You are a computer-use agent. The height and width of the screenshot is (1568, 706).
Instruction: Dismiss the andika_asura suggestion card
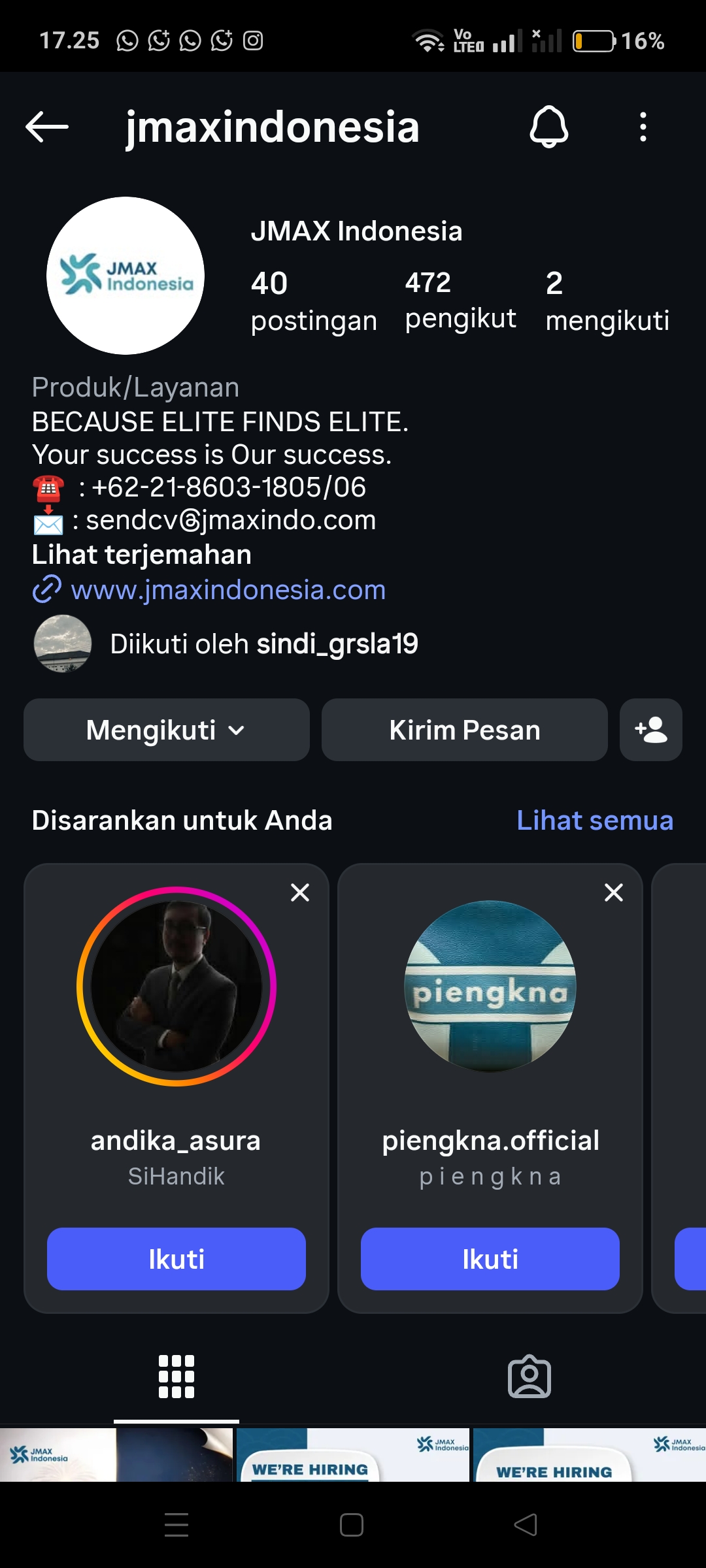pos(300,892)
